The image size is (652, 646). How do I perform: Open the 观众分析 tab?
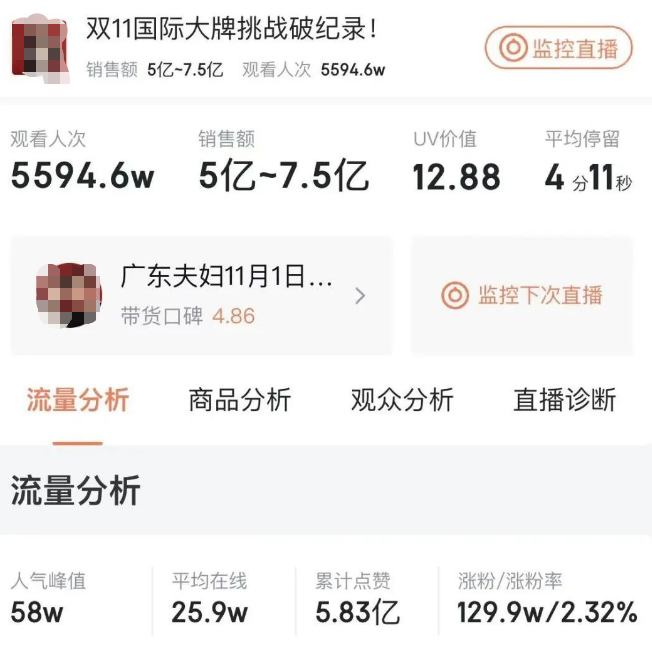[x=402, y=401]
